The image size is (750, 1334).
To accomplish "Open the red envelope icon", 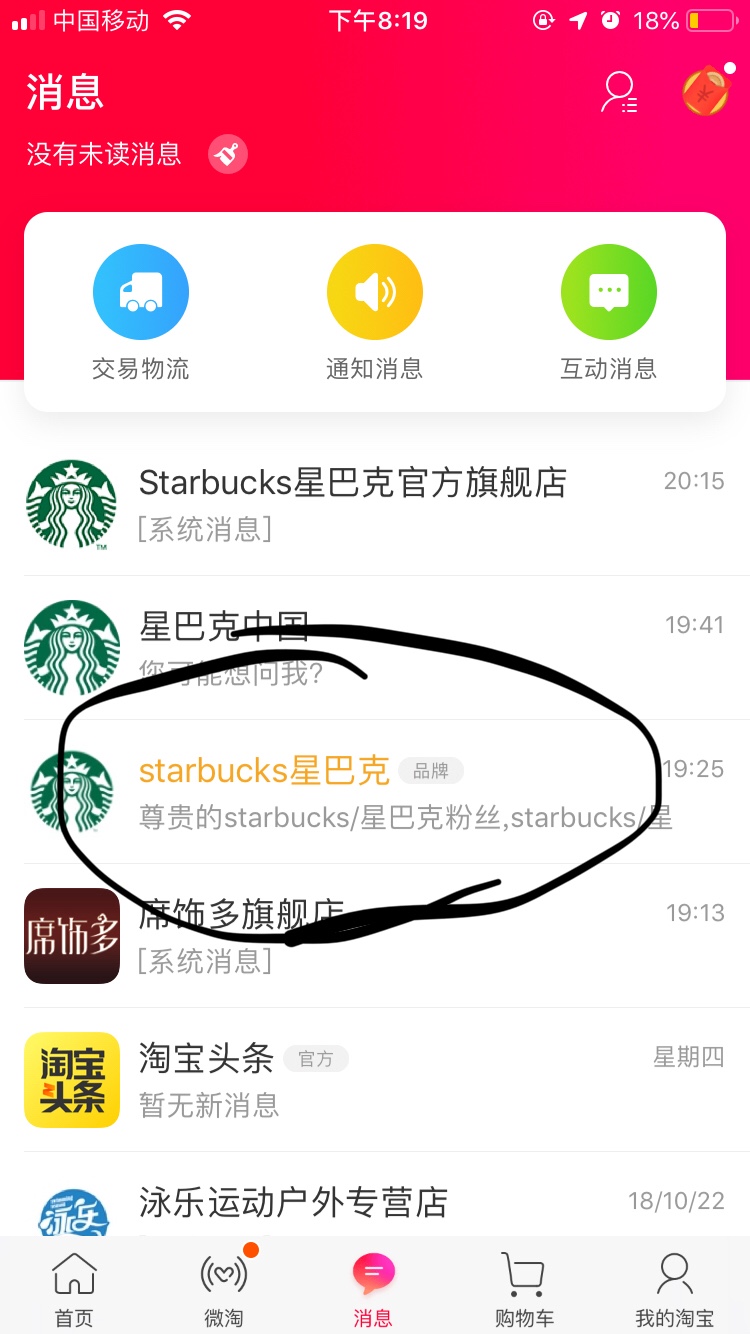I will click(706, 91).
